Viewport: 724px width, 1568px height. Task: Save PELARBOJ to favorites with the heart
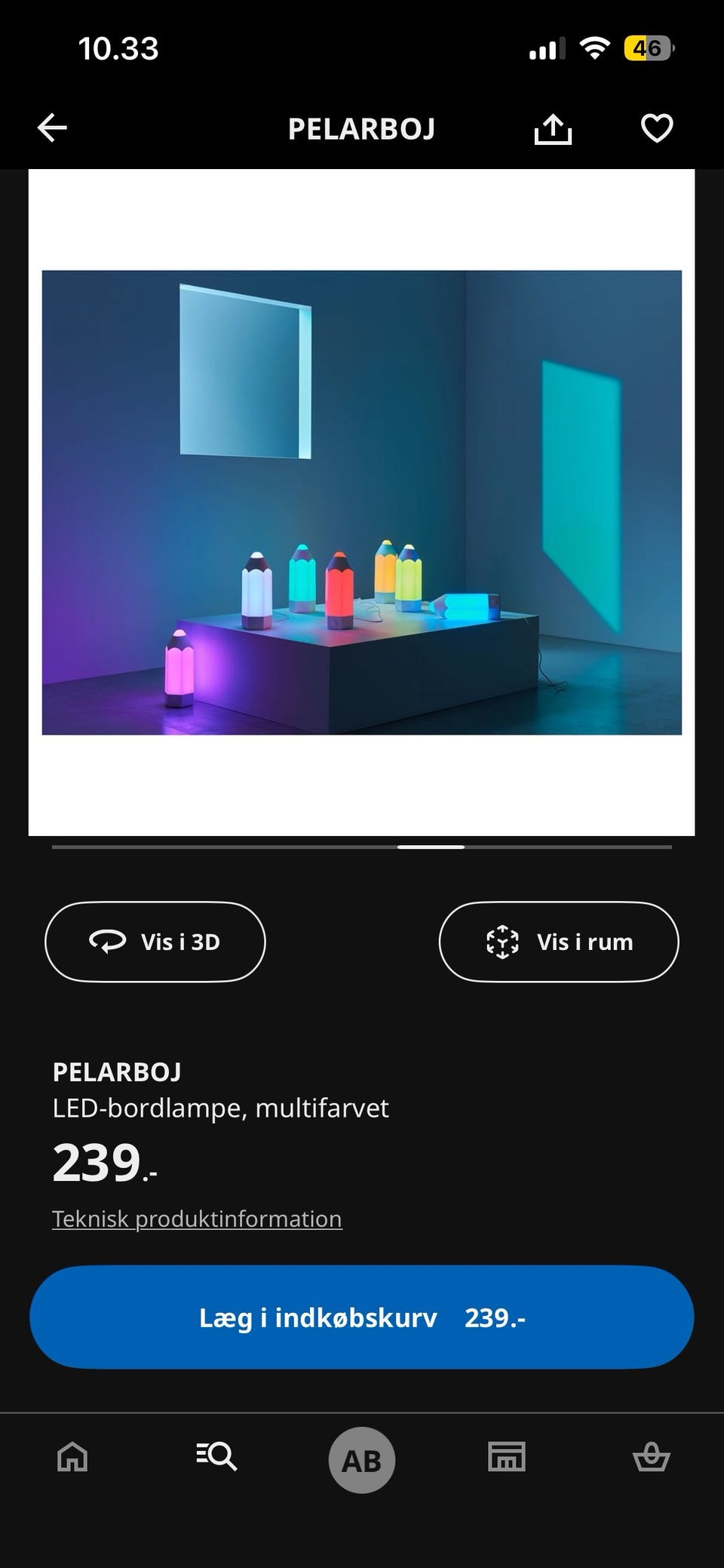coord(655,127)
